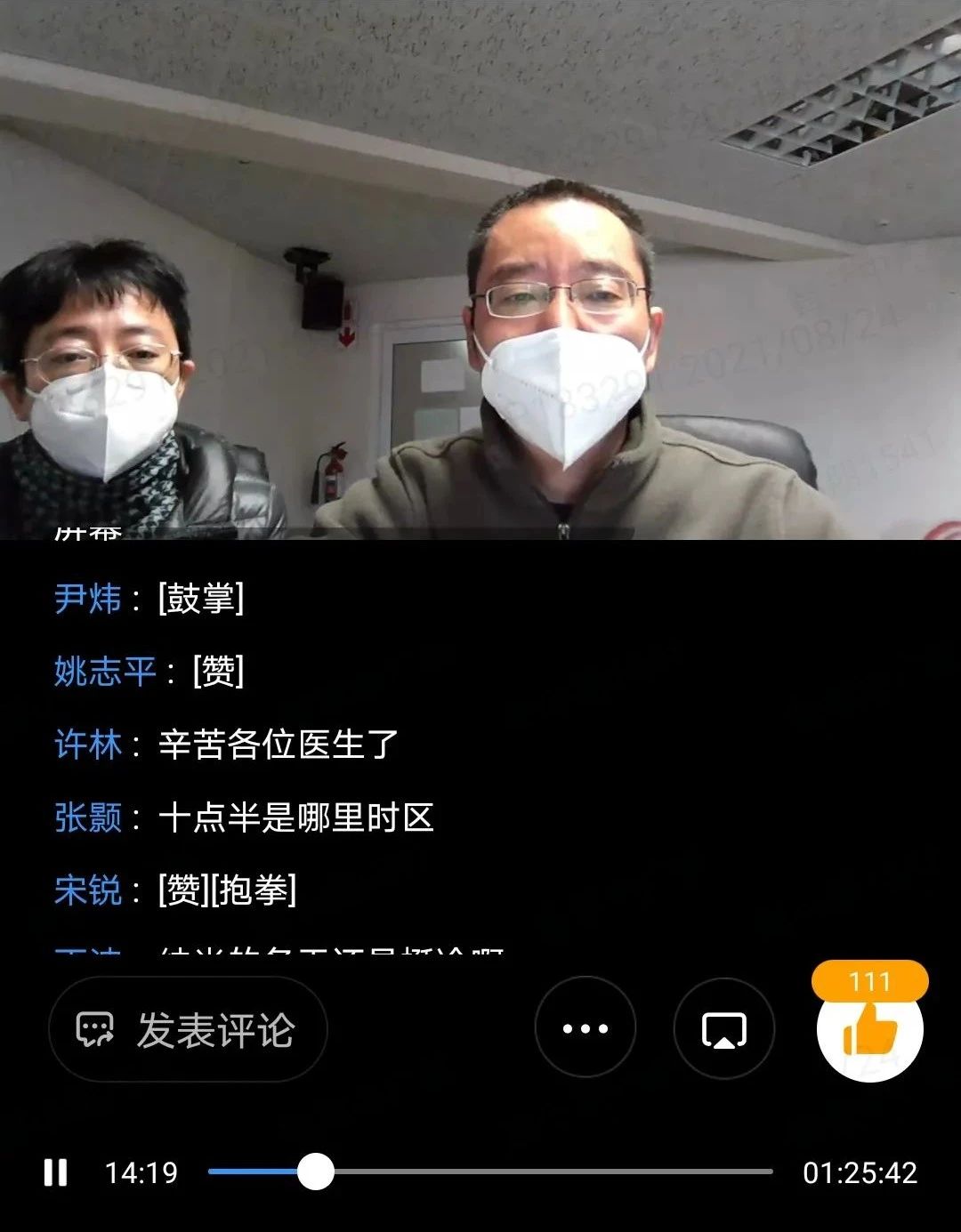The height and width of the screenshot is (1232, 961).
Task: Open the three-dot more options menu
Action: pyautogui.click(x=585, y=1029)
